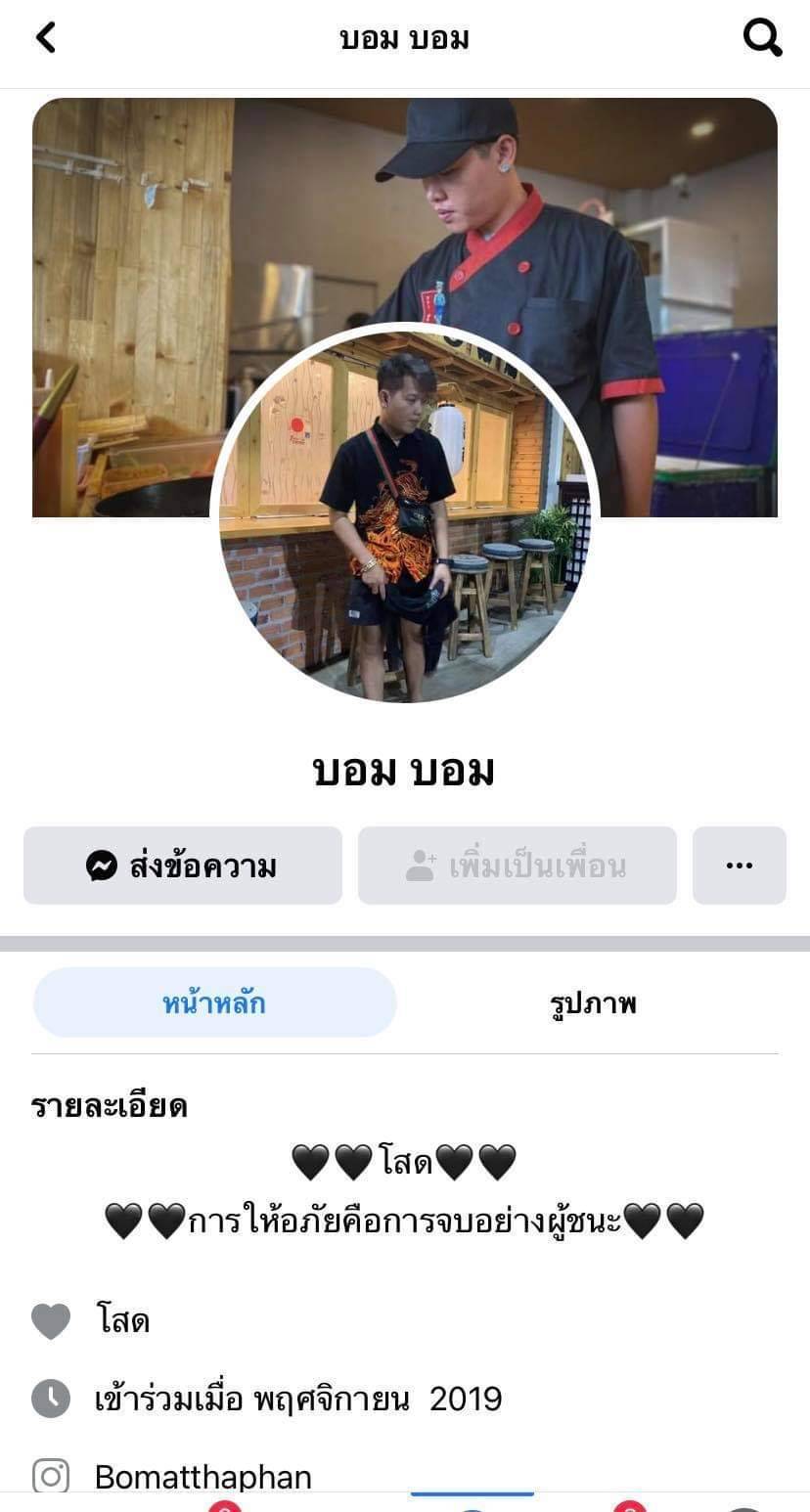Switch to the รูปภาพ photos tab
Image resolution: width=810 pixels, height=1512 pixels.
tap(593, 1002)
